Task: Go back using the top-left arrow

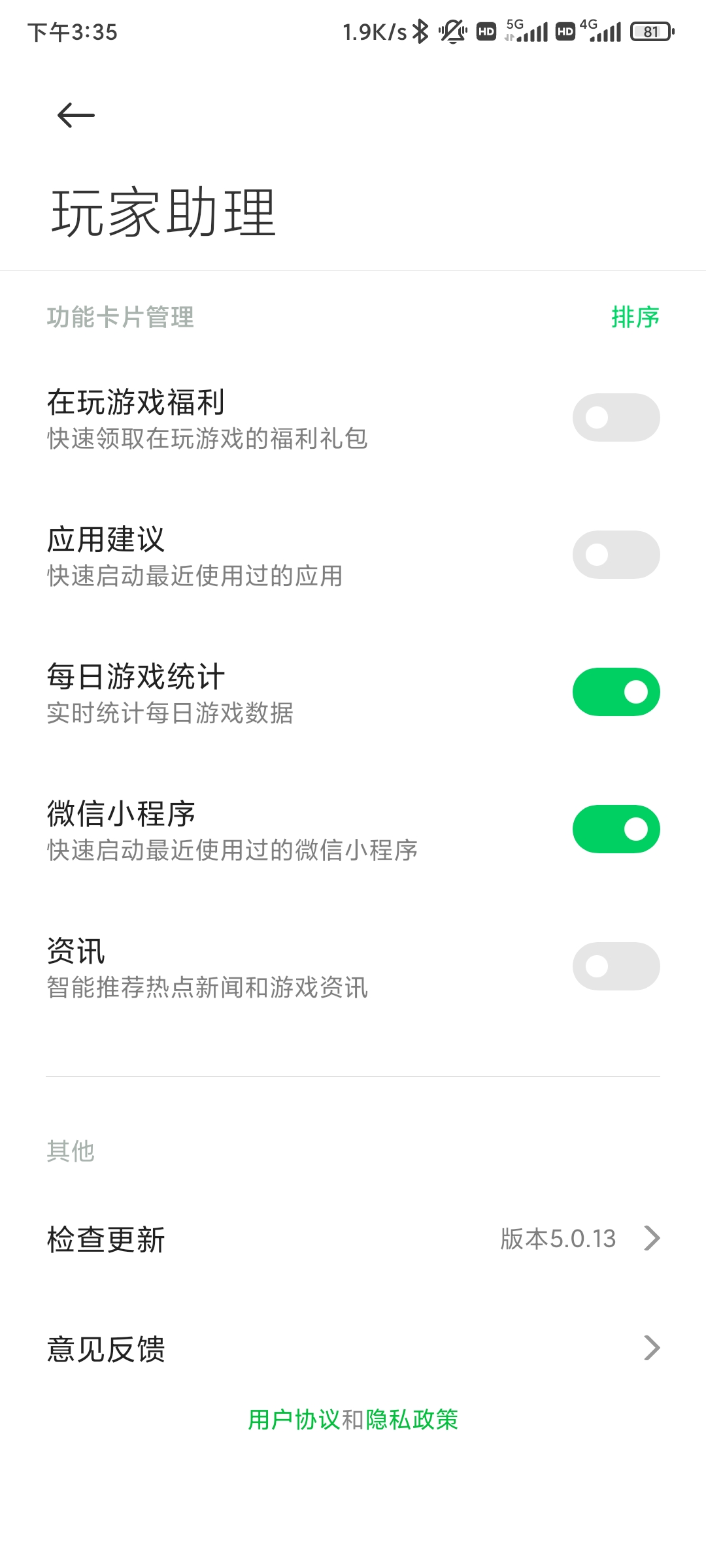Action: pyautogui.click(x=76, y=116)
